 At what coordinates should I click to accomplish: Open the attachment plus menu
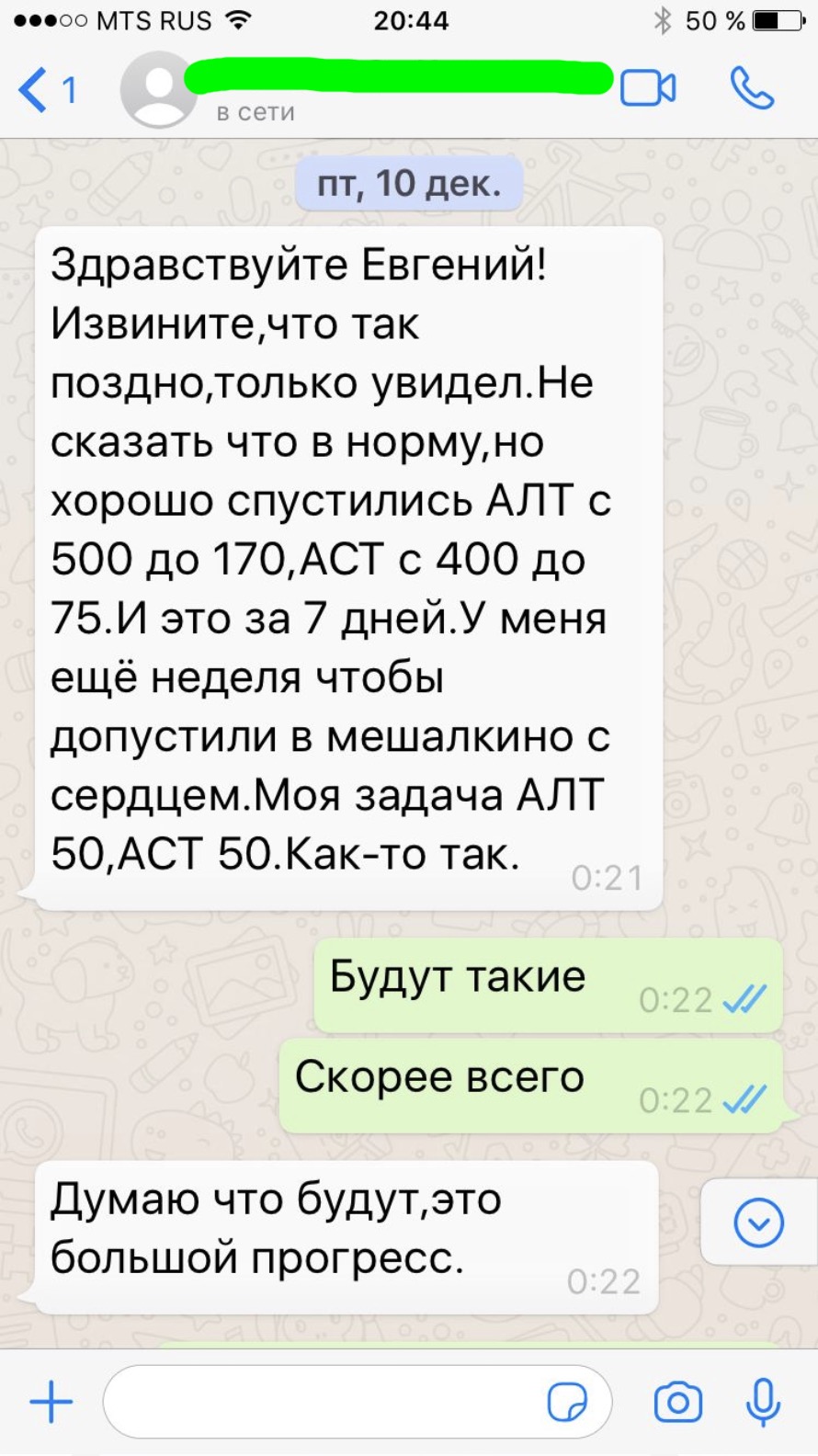pyautogui.click(x=51, y=1403)
